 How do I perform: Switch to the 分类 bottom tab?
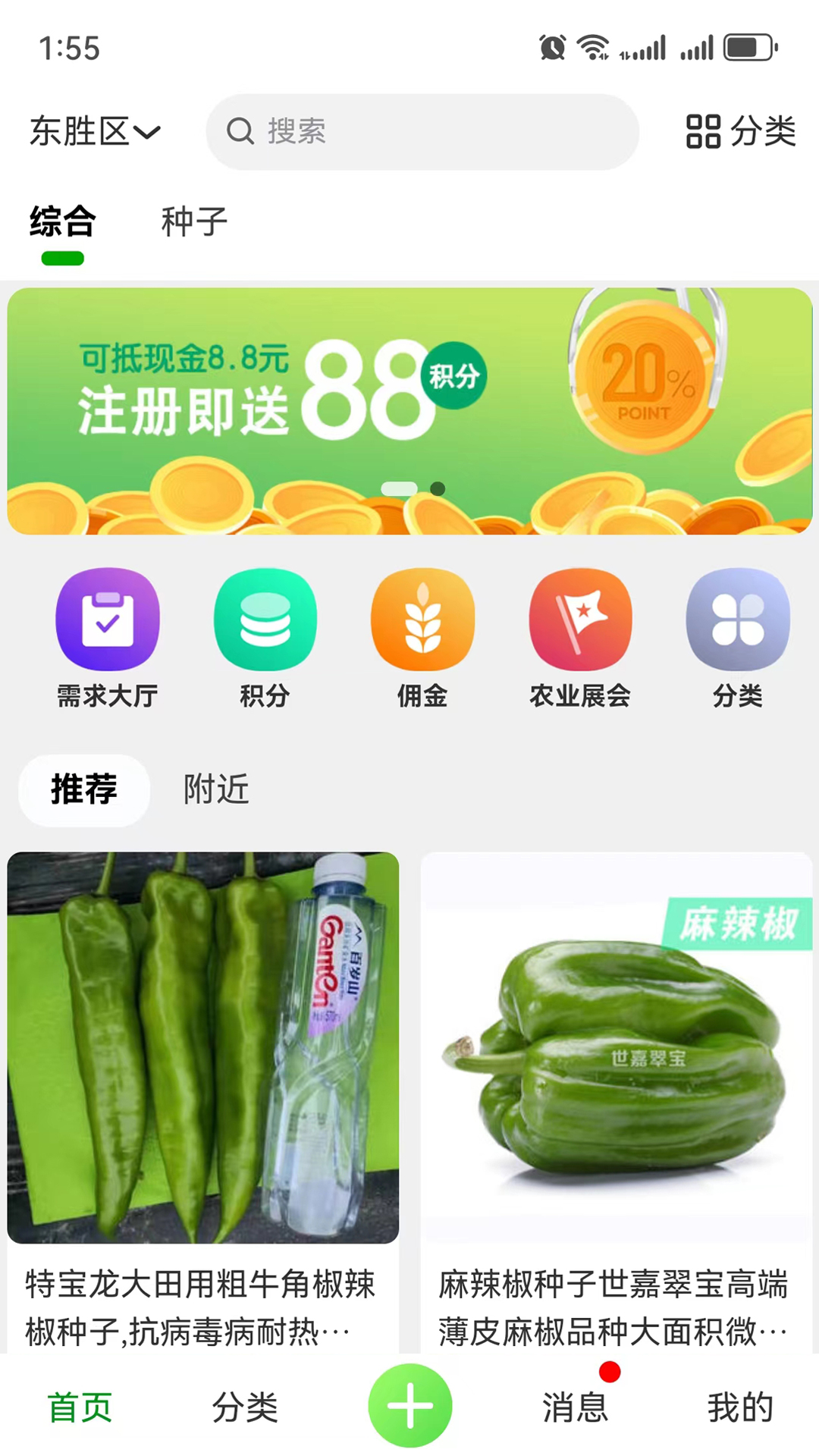244,1407
